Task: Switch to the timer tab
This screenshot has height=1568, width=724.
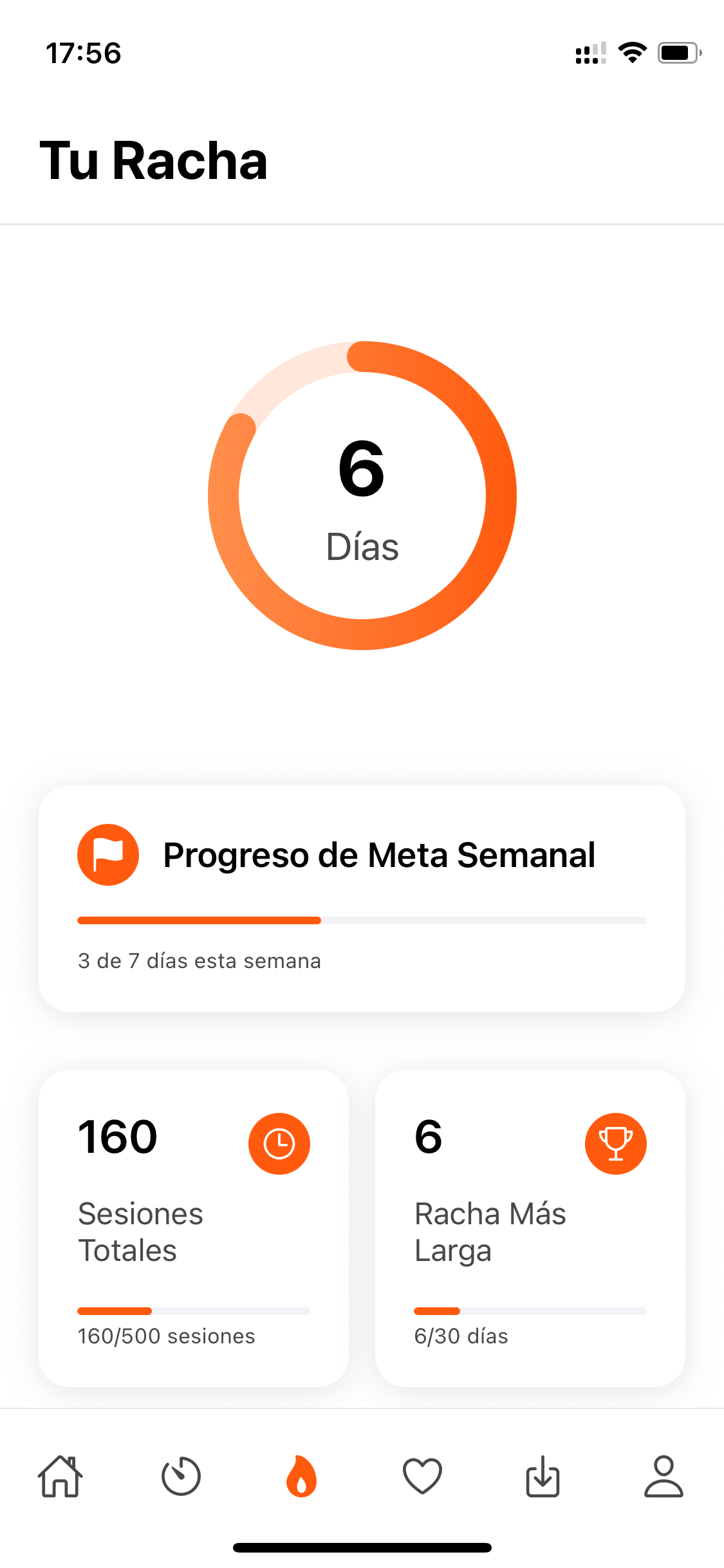Action: (x=181, y=1476)
